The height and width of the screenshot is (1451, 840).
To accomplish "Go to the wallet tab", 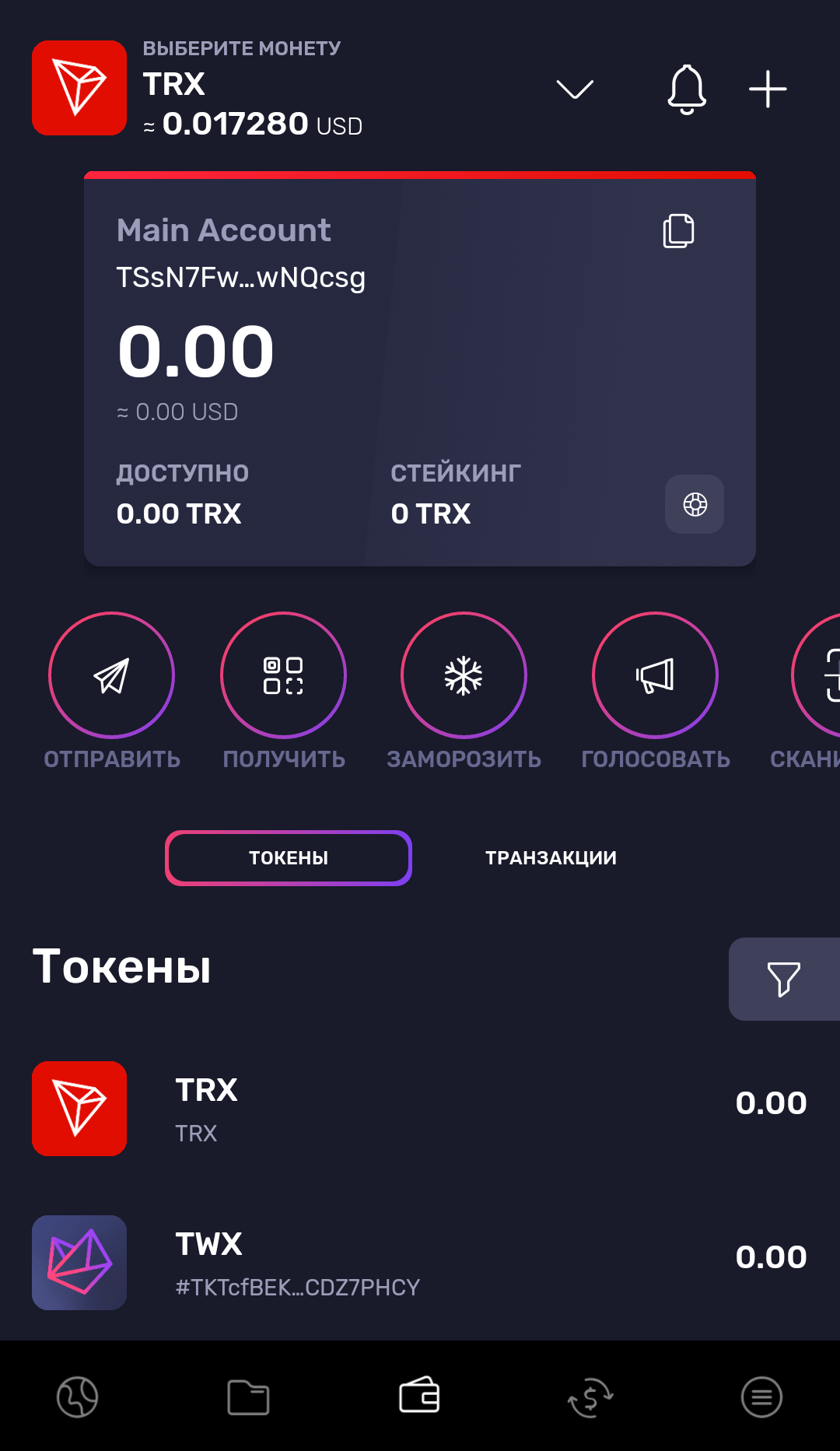I will click(x=419, y=1395).
